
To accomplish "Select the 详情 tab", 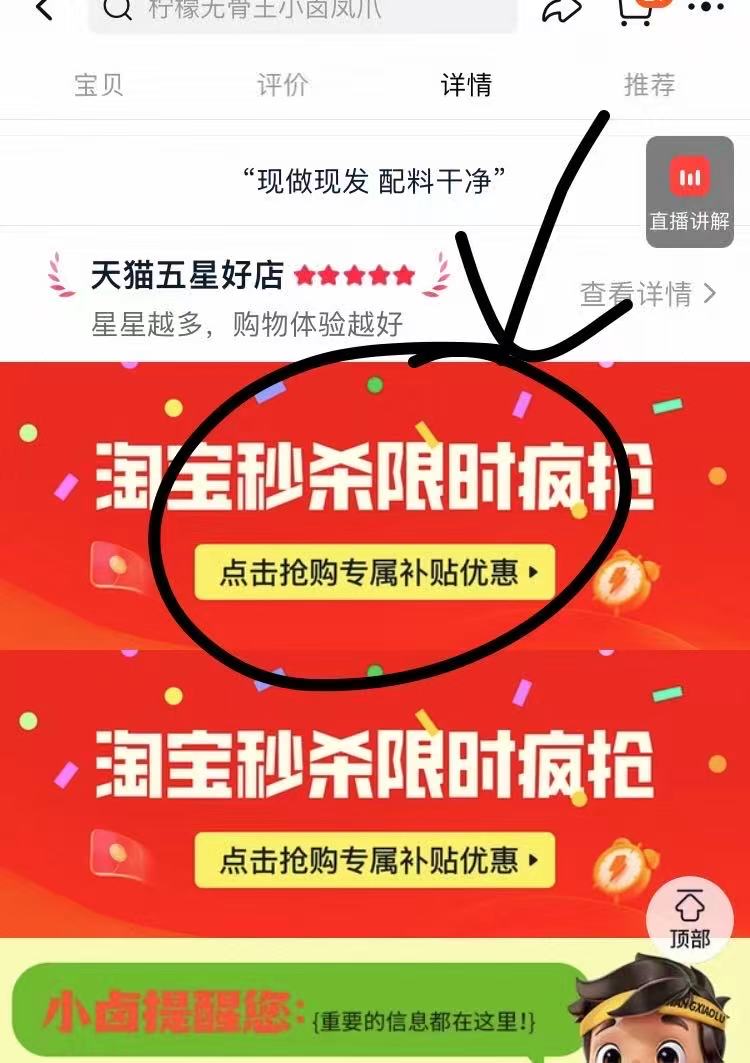I will [466, 85].
